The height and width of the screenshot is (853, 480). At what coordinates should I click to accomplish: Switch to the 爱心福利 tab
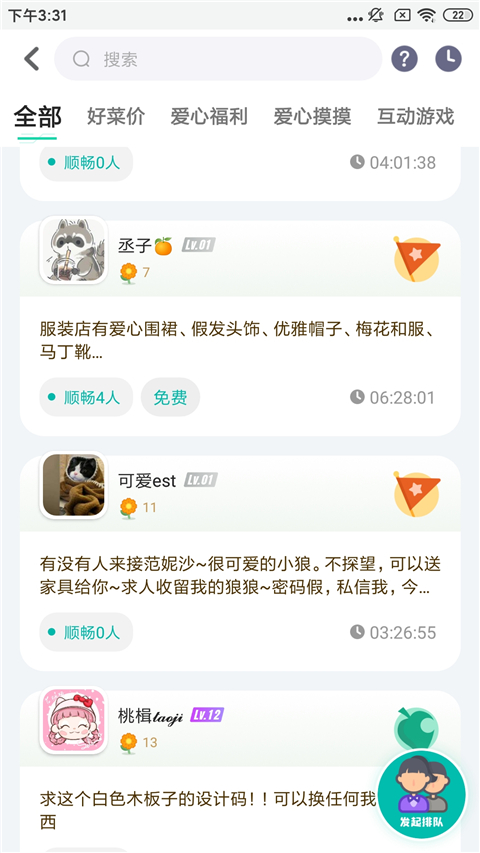click(209, 116)
